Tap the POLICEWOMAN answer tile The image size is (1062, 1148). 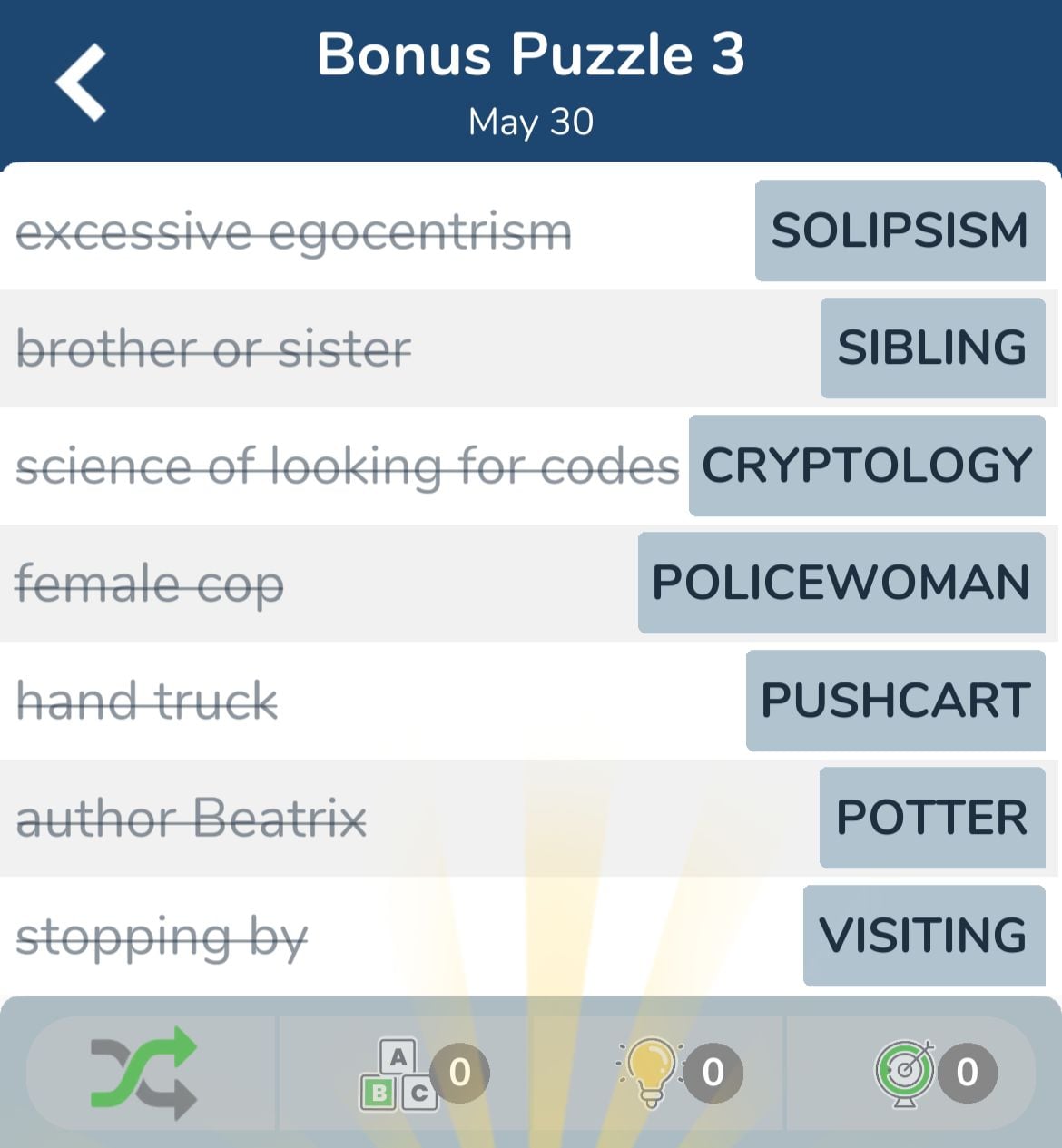(841, 583)
